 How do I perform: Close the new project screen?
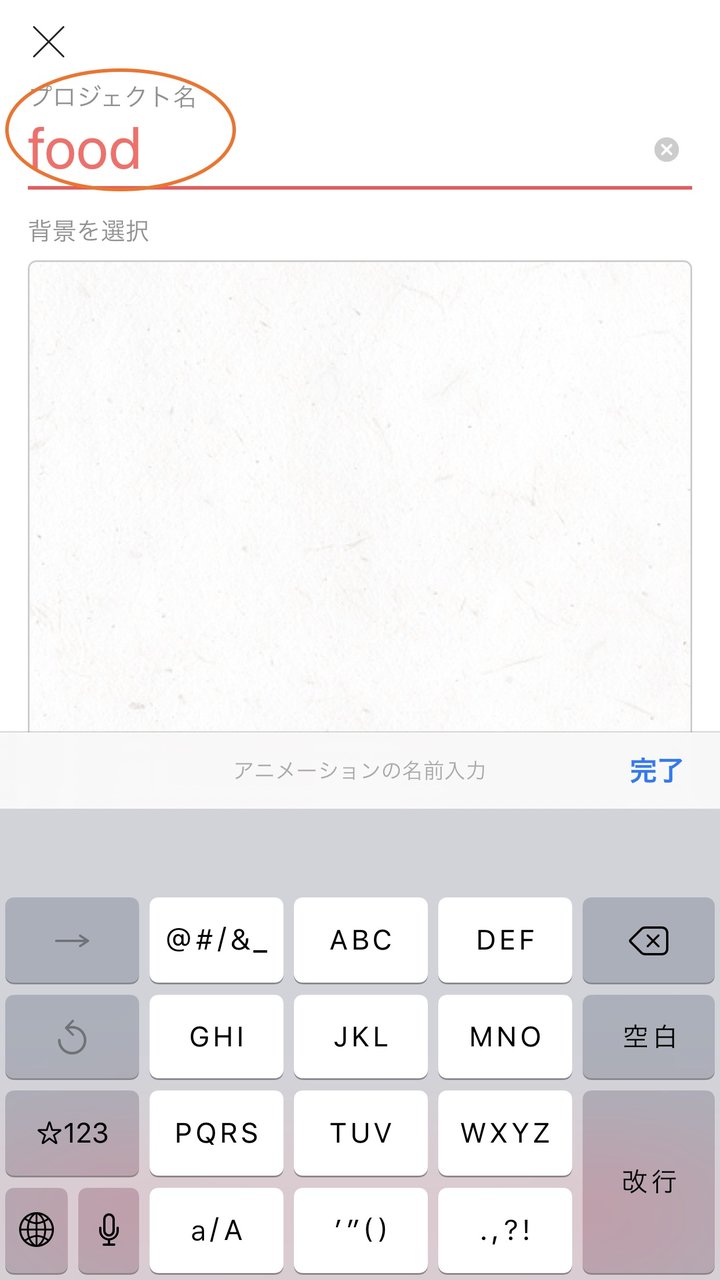[48, 41]
